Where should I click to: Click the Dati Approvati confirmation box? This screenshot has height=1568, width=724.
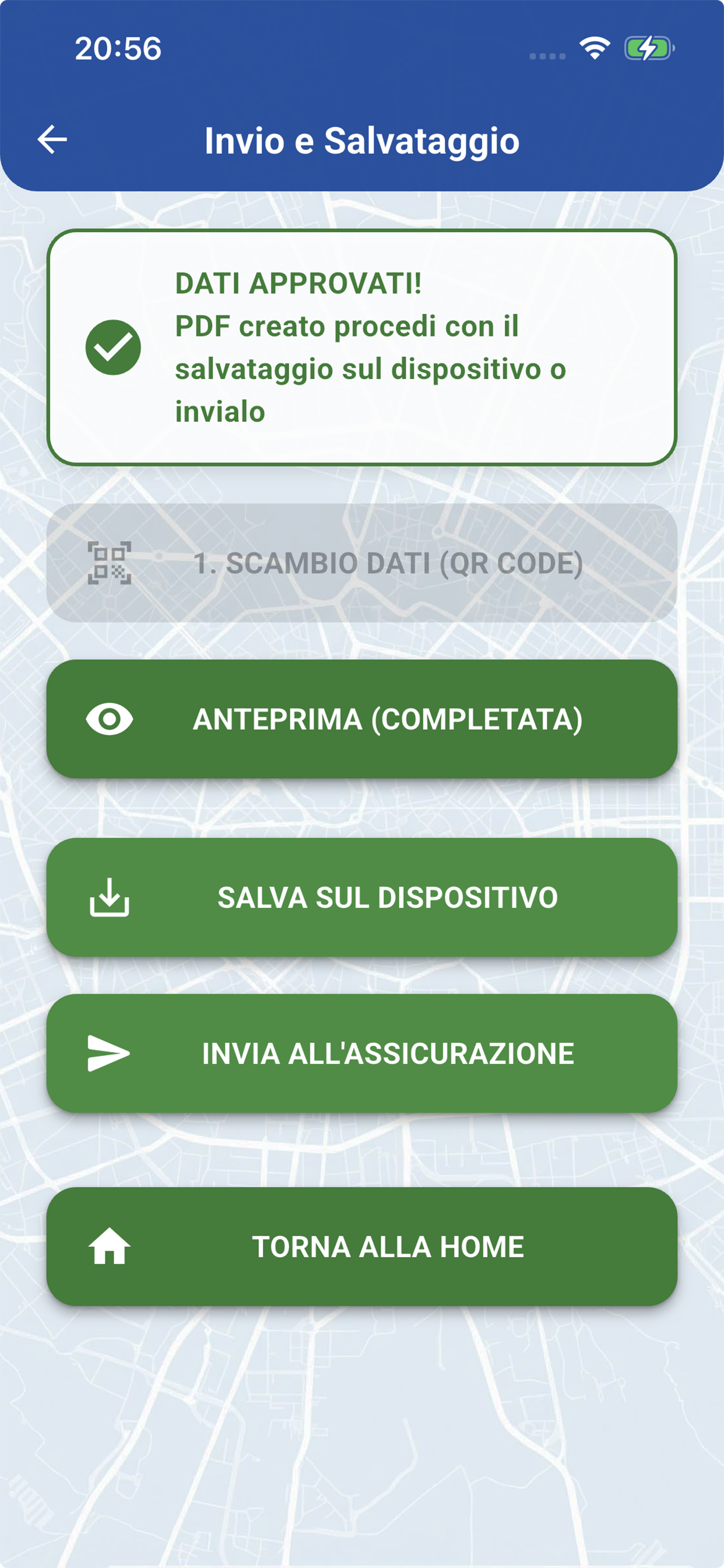click(x=362, y=345)
